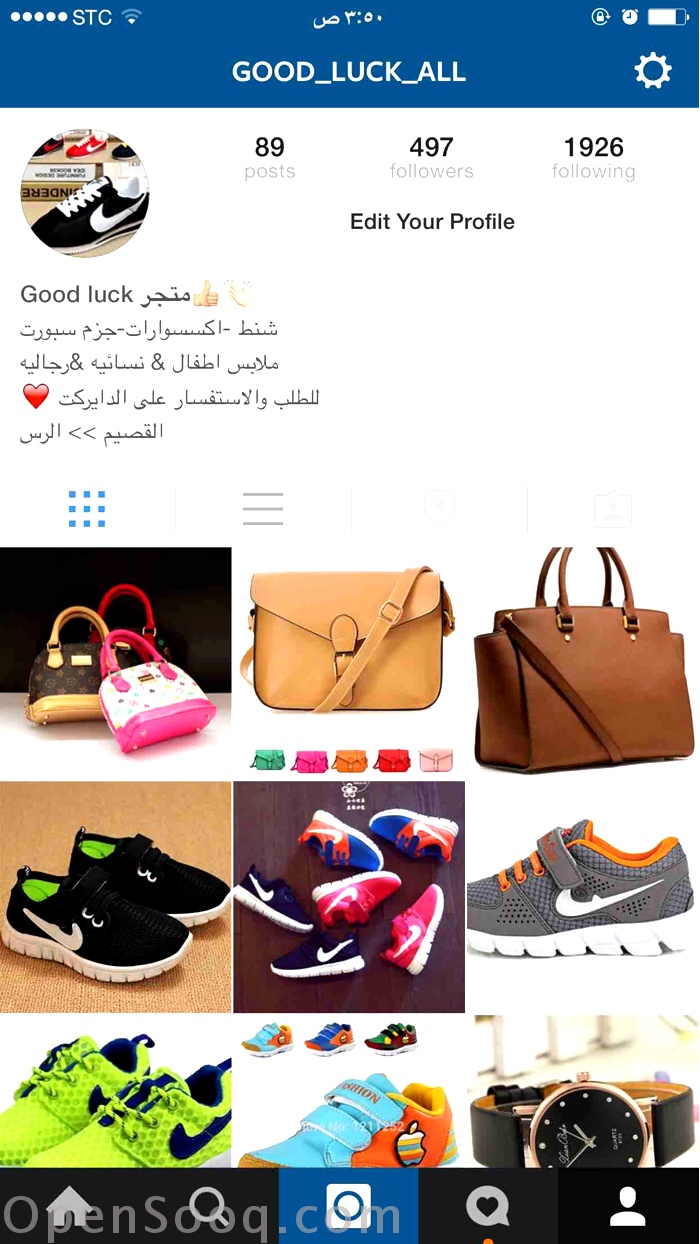Open the tagged photos tab
The image size is (700, 1244).
(x=613, y=509)
